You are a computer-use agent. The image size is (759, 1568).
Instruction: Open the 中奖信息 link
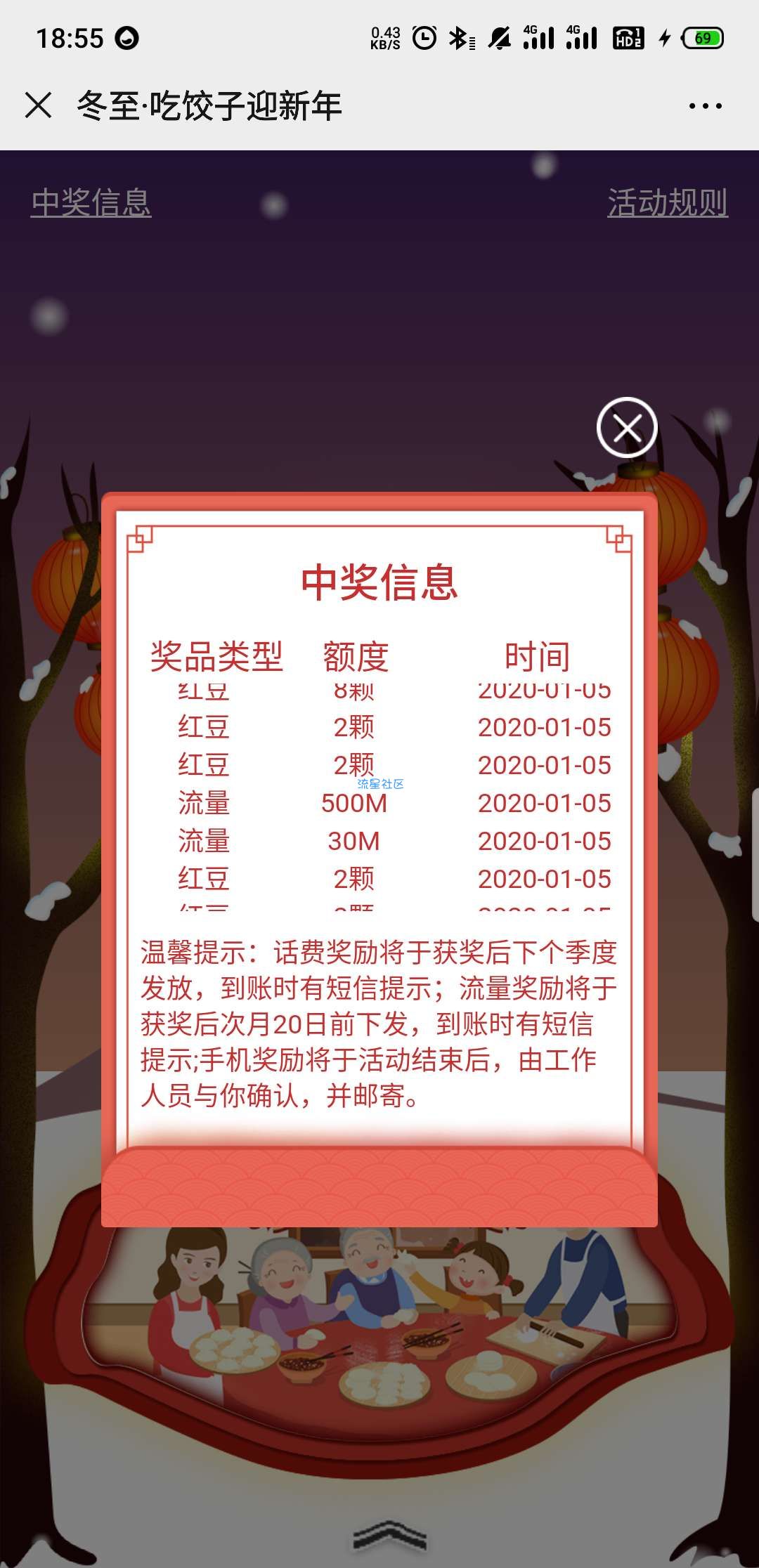[x=91, y=203]
